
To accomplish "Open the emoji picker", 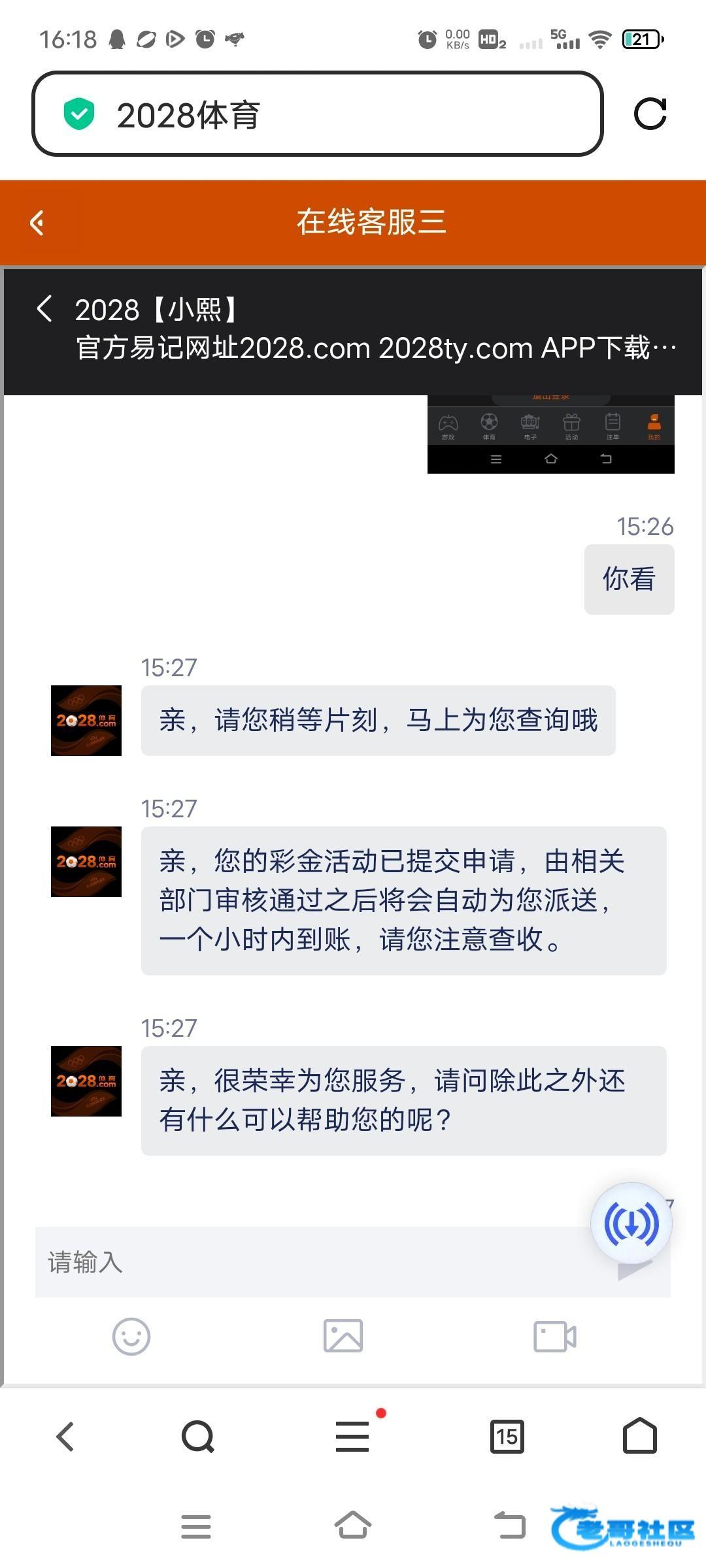I will click(x=131, y=1336).
